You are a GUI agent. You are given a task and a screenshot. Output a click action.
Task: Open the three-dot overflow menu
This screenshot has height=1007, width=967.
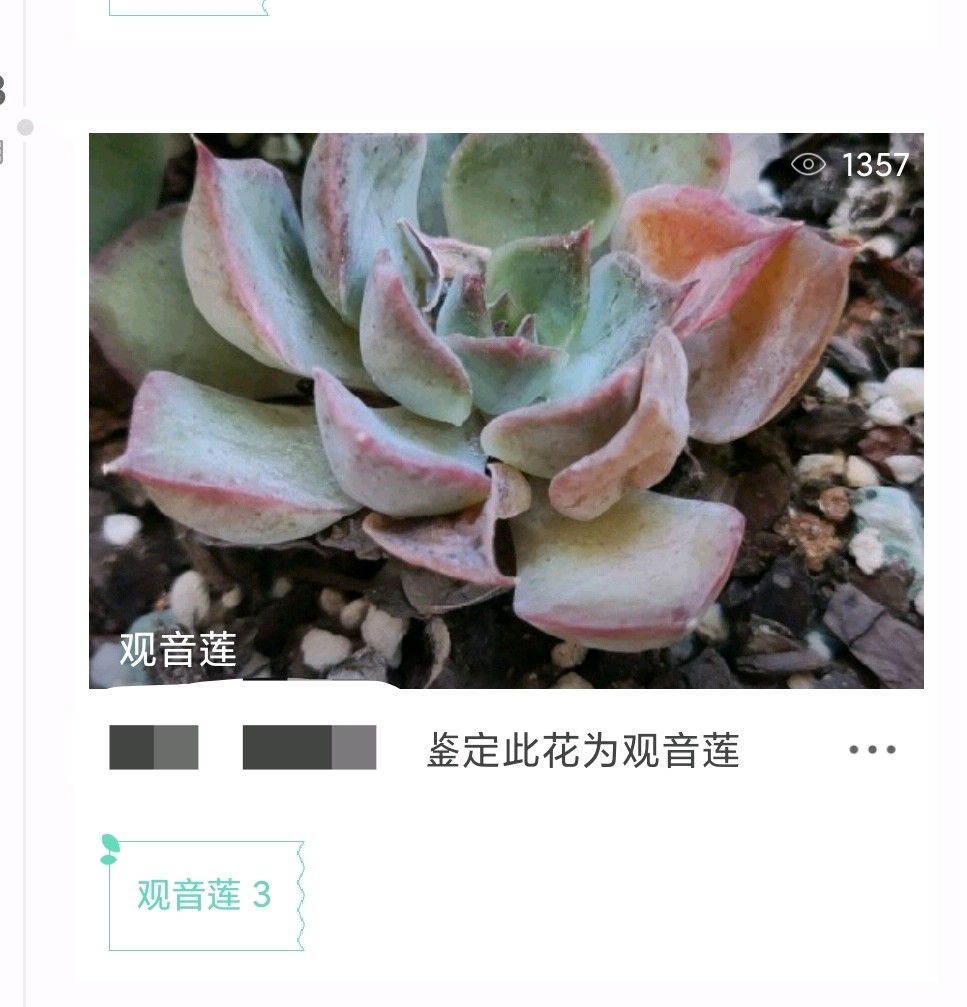(x=872, y=750)
